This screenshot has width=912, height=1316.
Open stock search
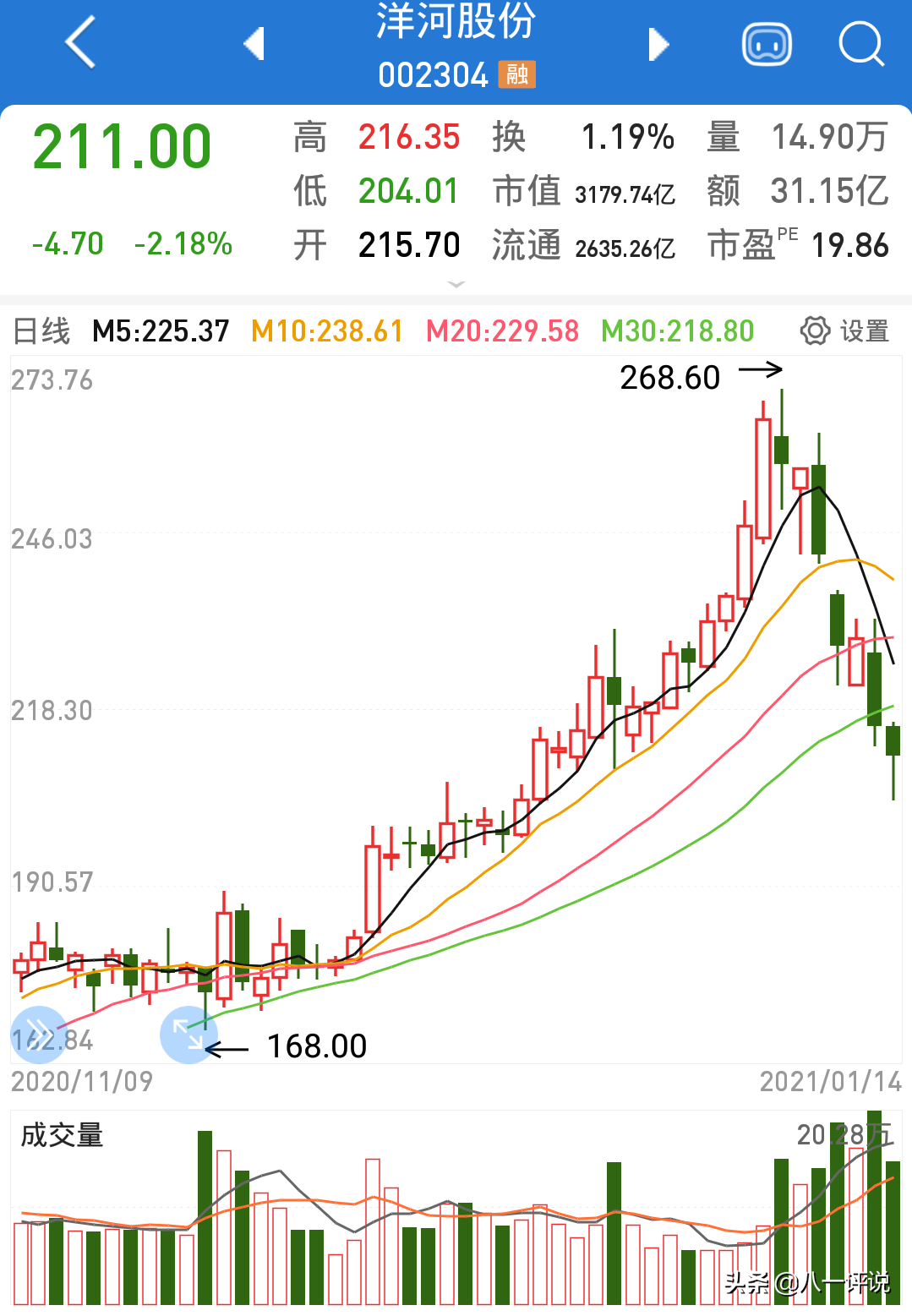[x=860, y=44]
